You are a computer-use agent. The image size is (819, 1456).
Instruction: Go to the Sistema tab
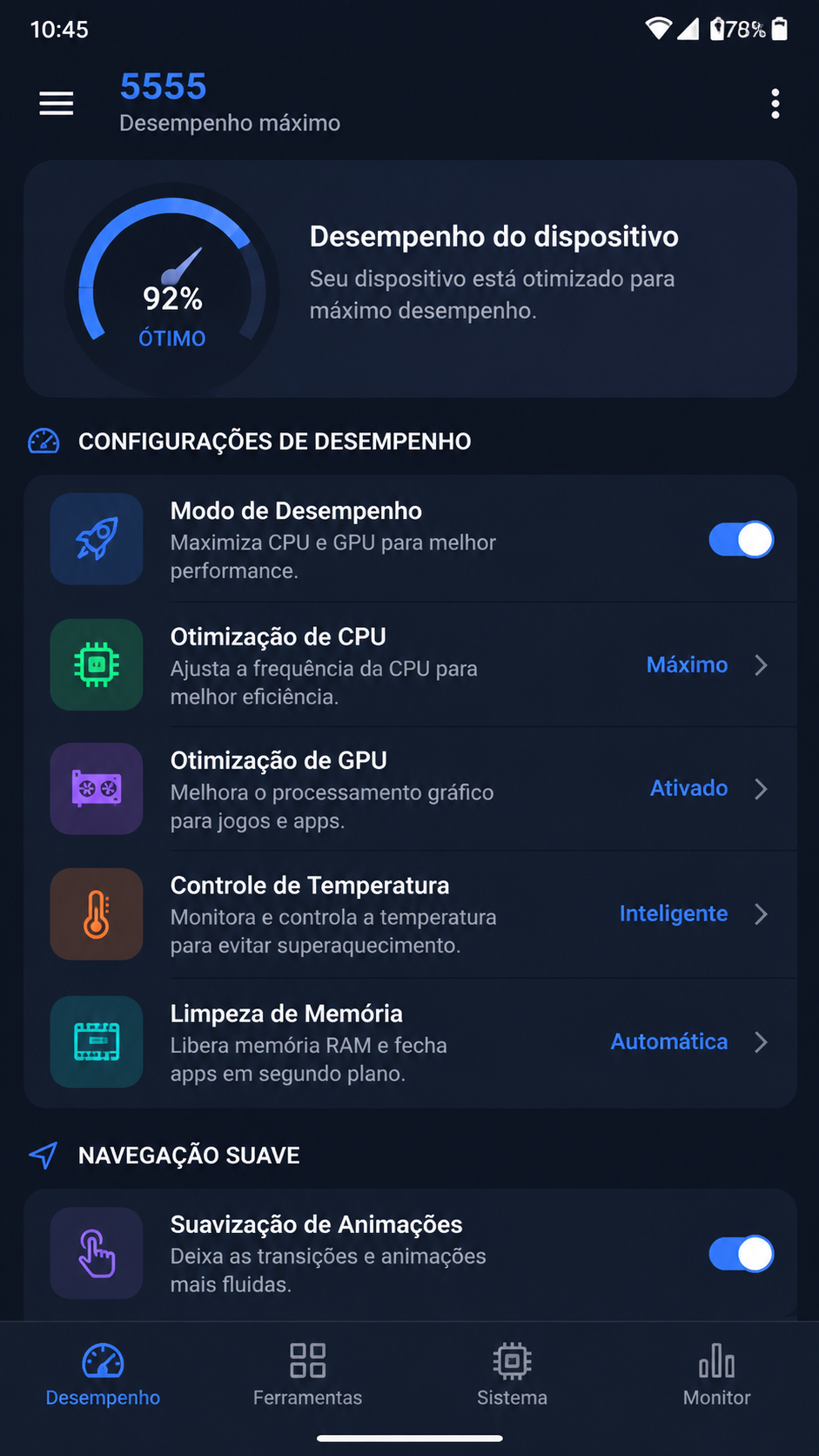tap(512, 1374)
